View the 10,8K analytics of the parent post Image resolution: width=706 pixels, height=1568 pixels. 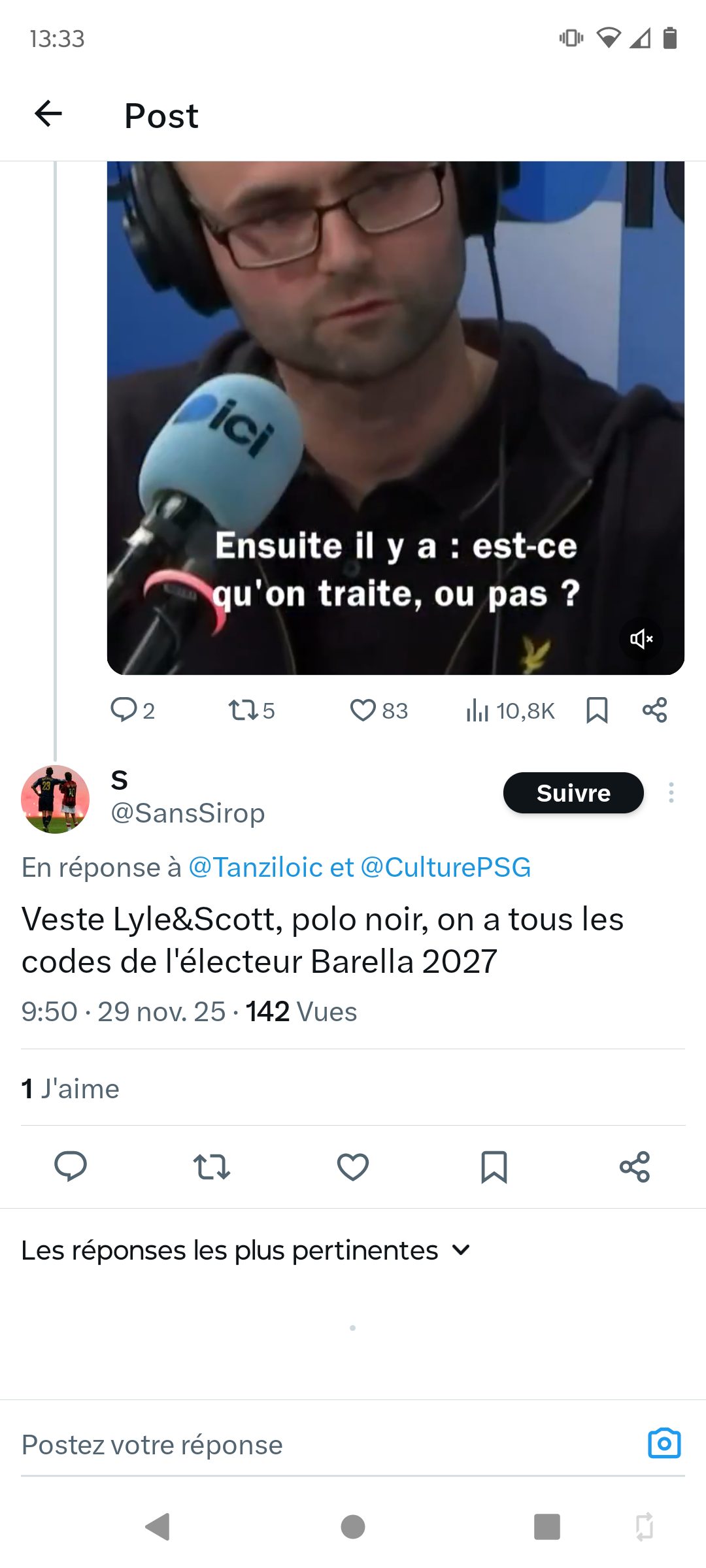tap(510, 710)
